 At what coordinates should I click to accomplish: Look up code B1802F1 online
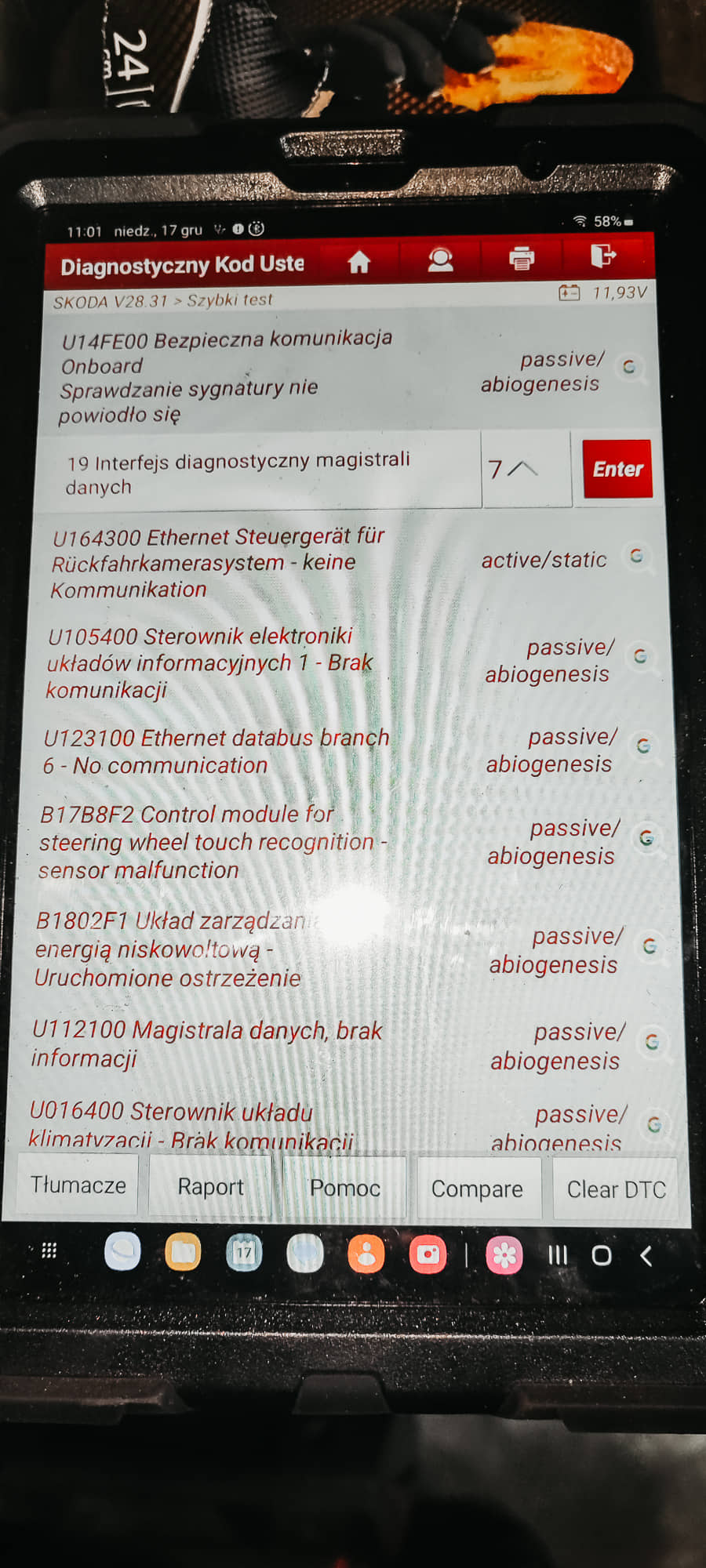point(650,946)
